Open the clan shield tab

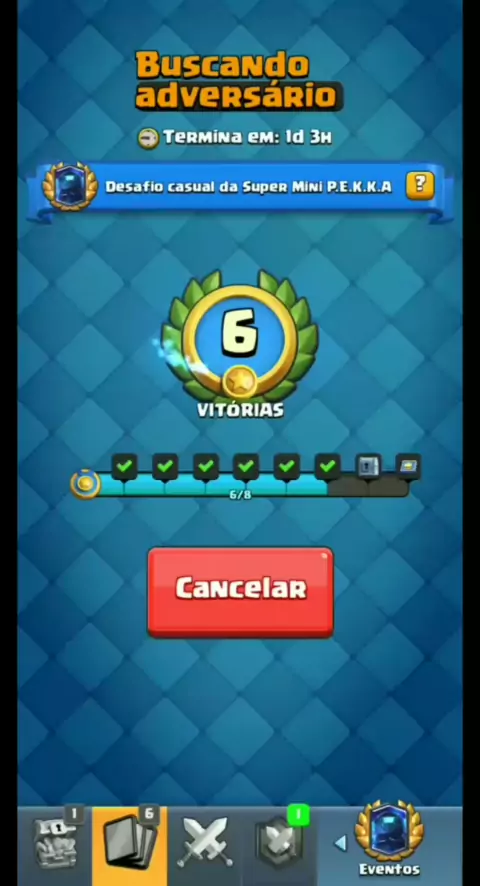280,845
